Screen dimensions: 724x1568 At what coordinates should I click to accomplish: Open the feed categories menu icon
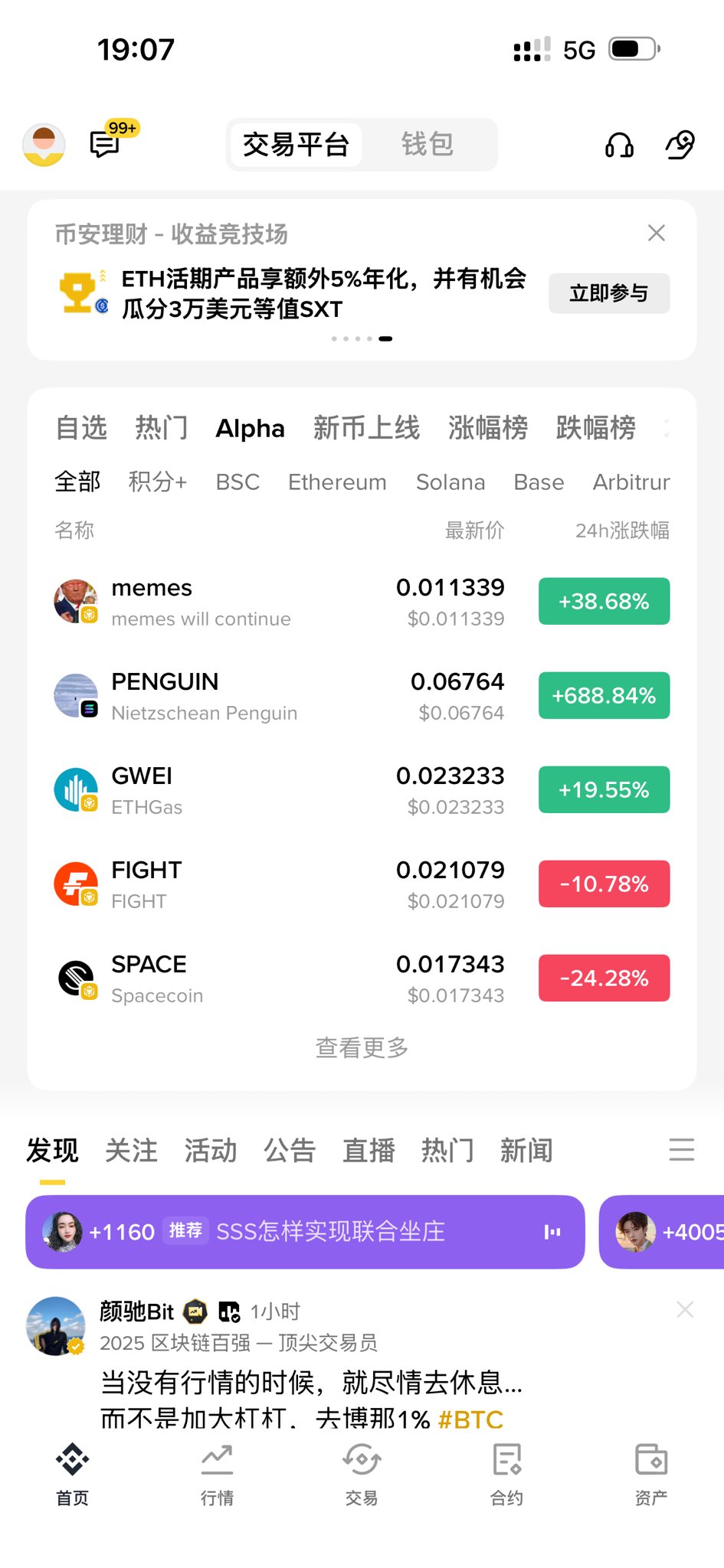point(681,1150)
